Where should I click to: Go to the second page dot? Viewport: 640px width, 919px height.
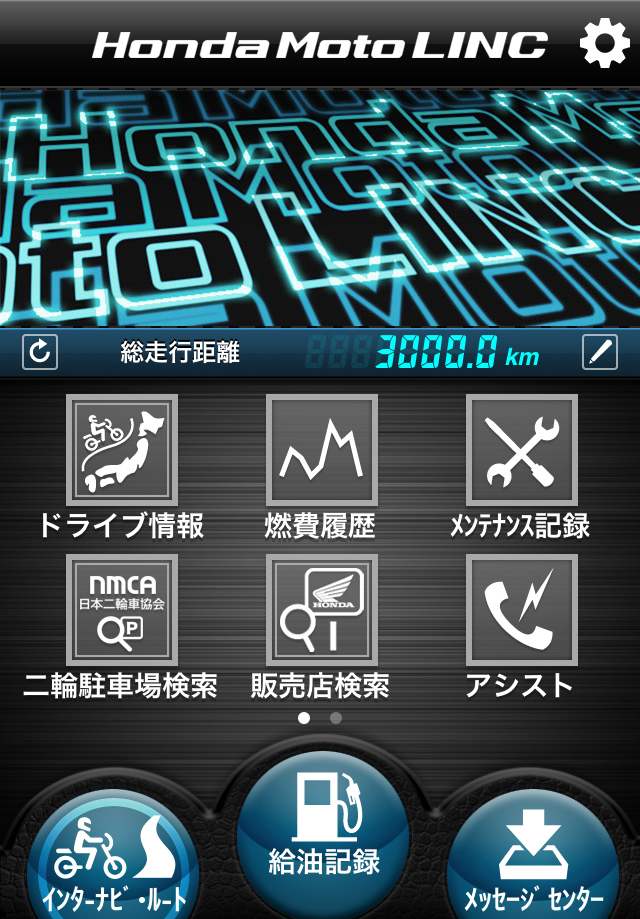click(336, 718)
